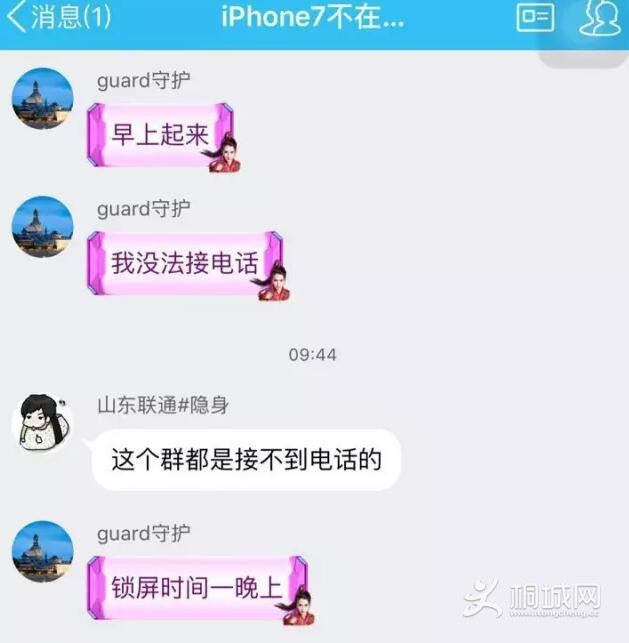
Task: Tap guard守护's avatar beside 早上起来
Action: pos(42,99)
